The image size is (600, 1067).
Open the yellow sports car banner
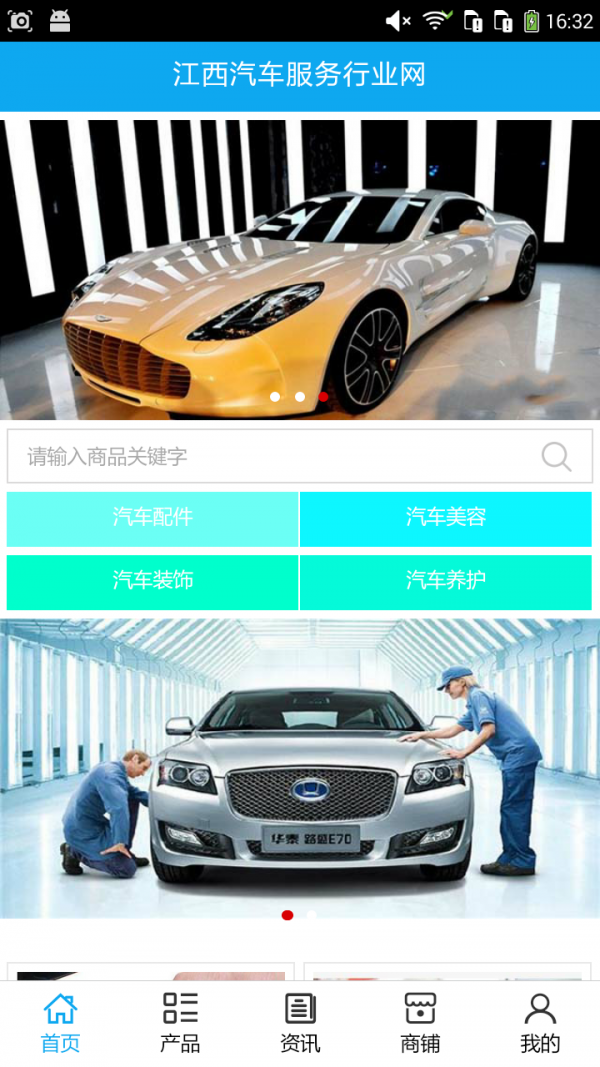pyautogui.click(x=300, y=268)
